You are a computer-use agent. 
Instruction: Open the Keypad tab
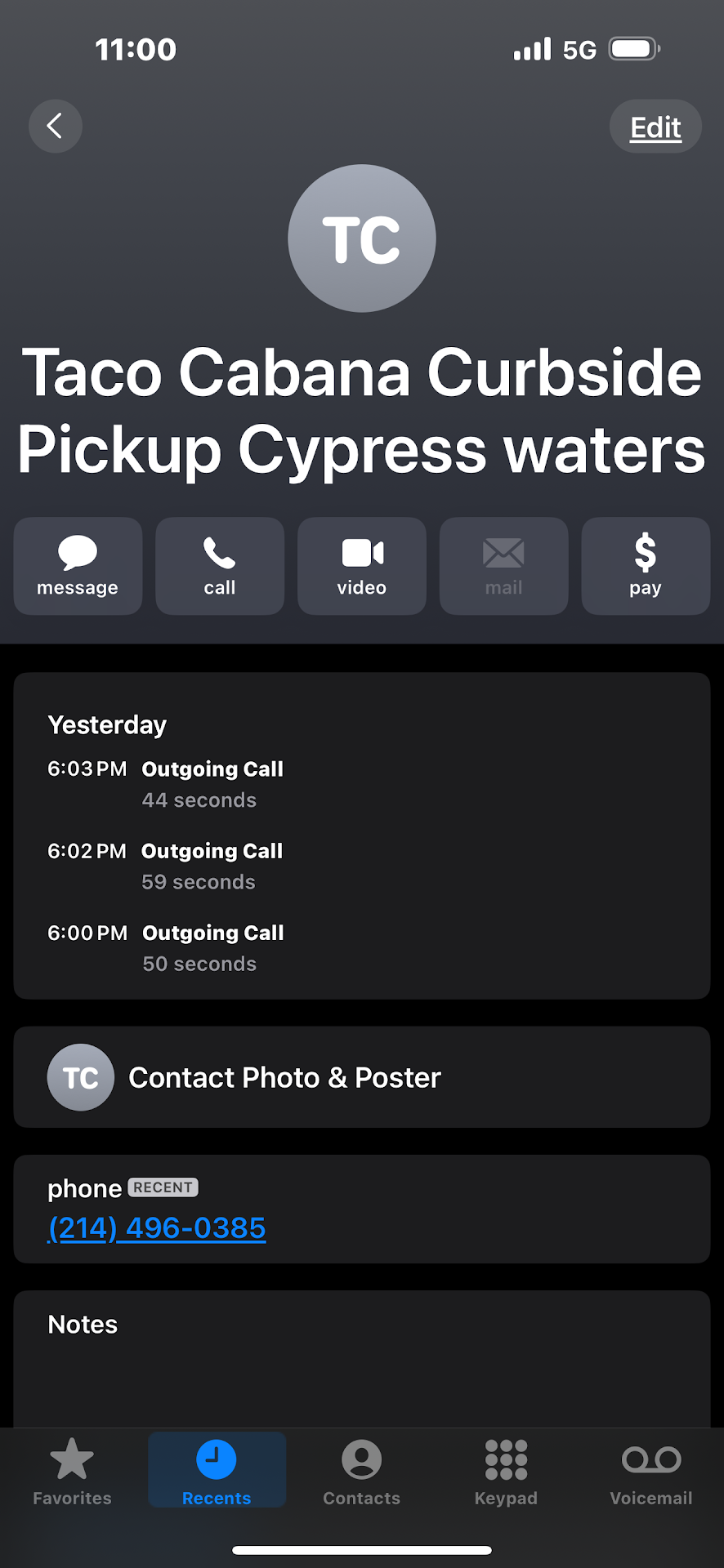pos(507,1471)
